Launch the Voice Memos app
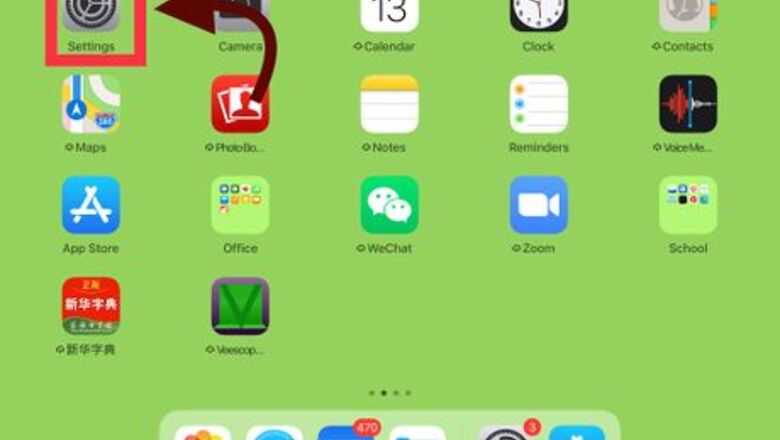 coord(687,104)
